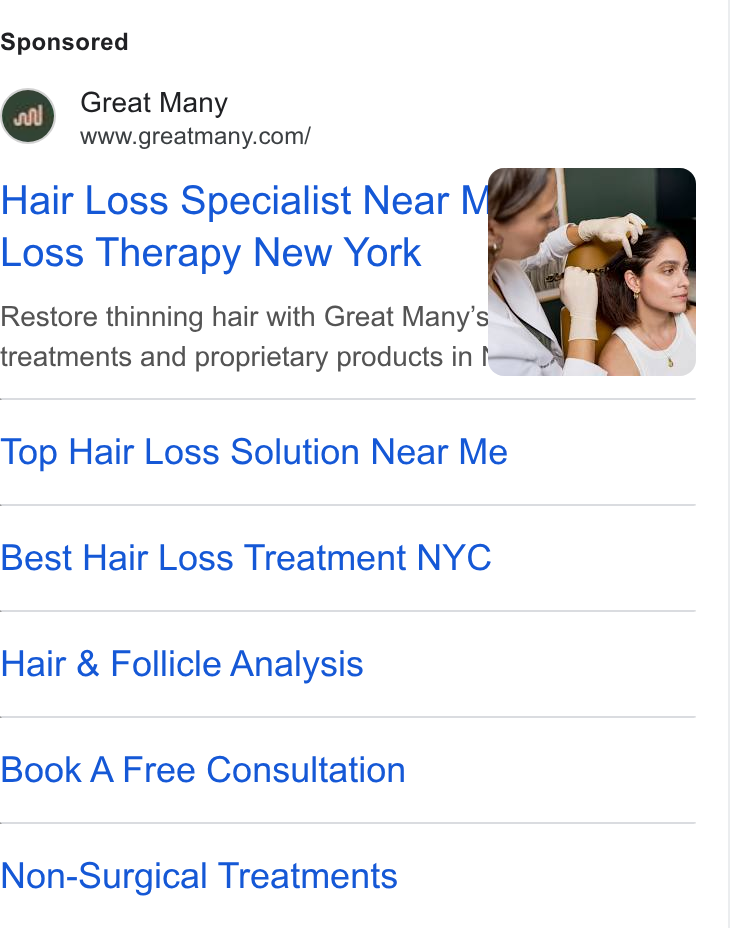Open the Great Many site URL
Viewport: 730px width, 928px height.
coord(195,136)
